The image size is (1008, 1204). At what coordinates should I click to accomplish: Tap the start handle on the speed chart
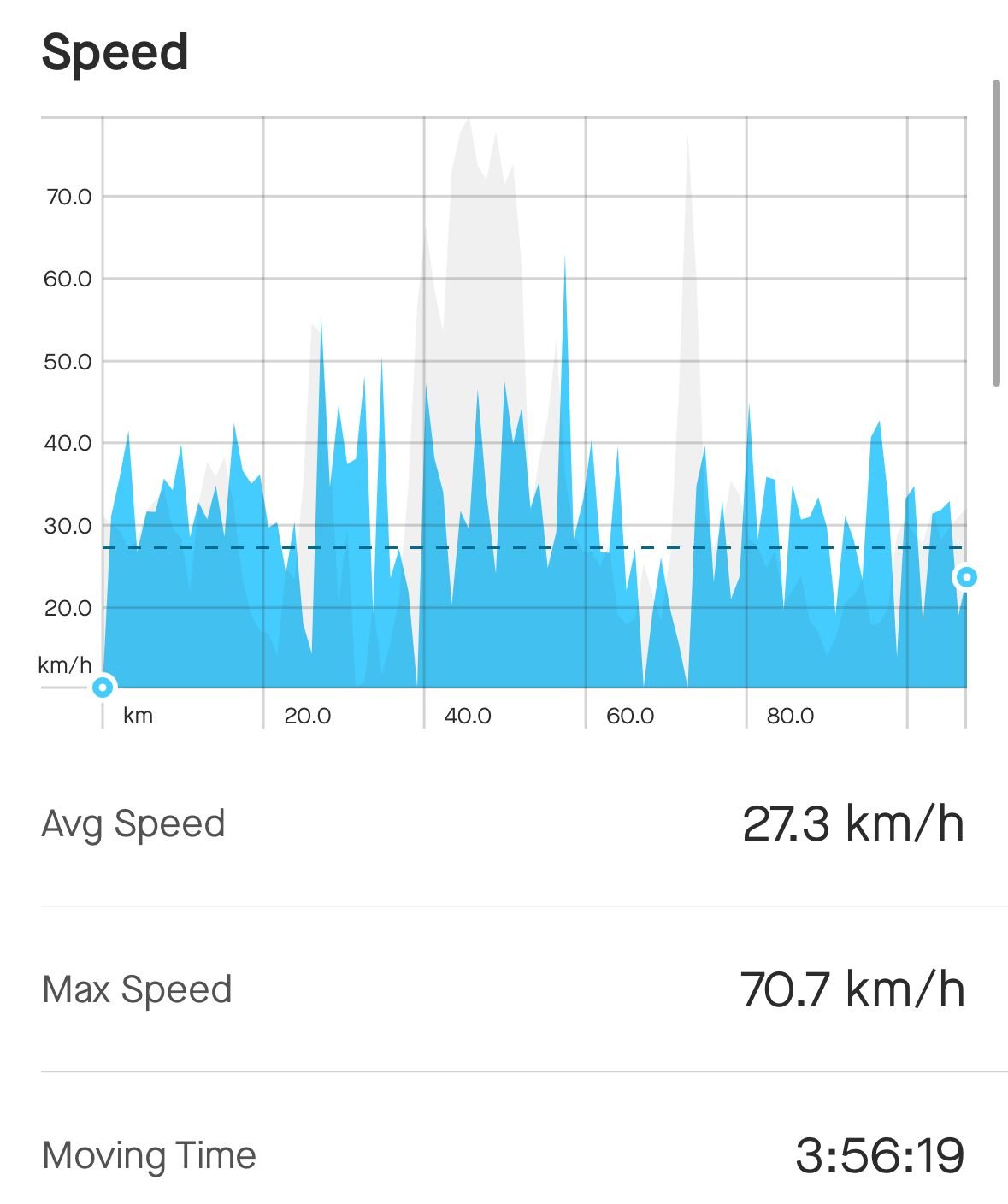coord(103,687)
